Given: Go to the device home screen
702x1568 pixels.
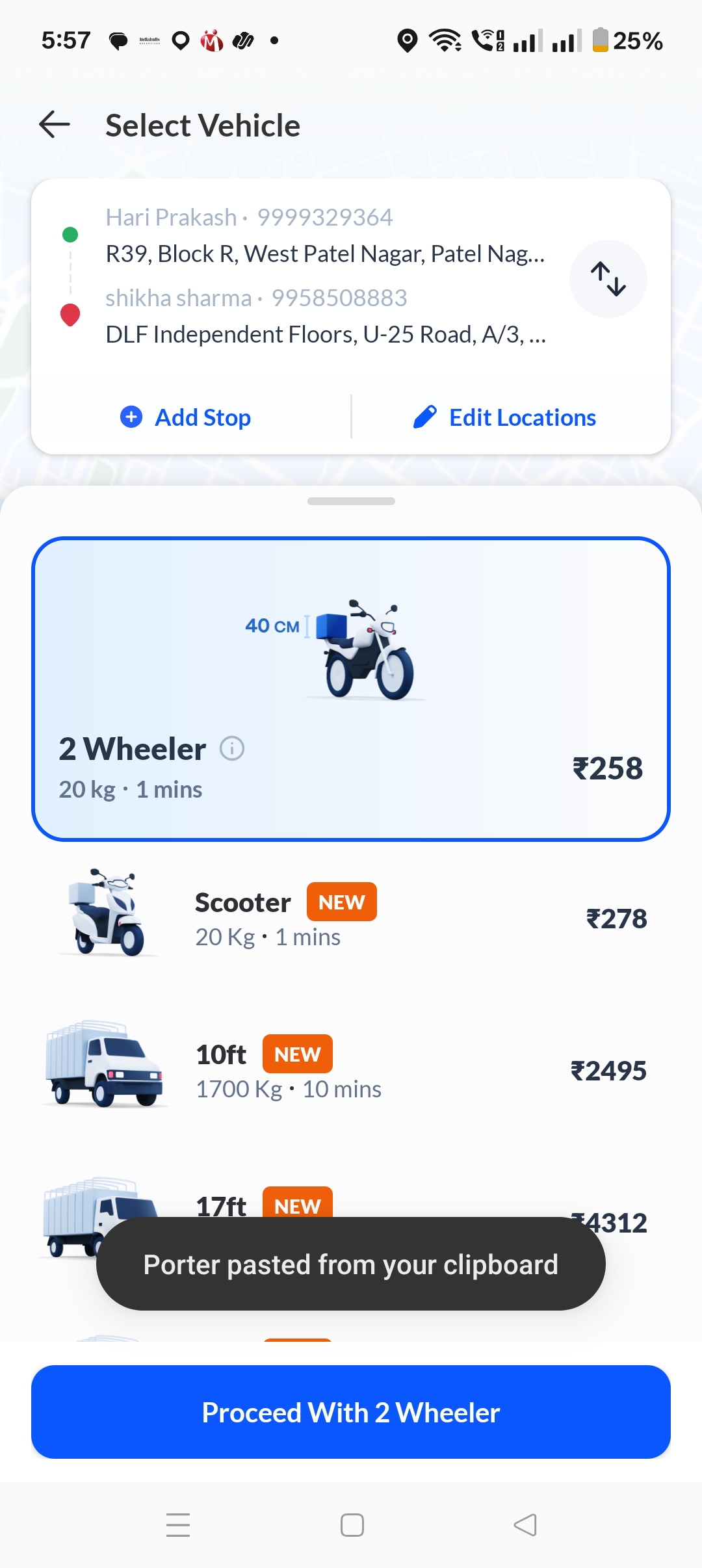Looking at the screenshot, I should click(x=352, y=1525).
